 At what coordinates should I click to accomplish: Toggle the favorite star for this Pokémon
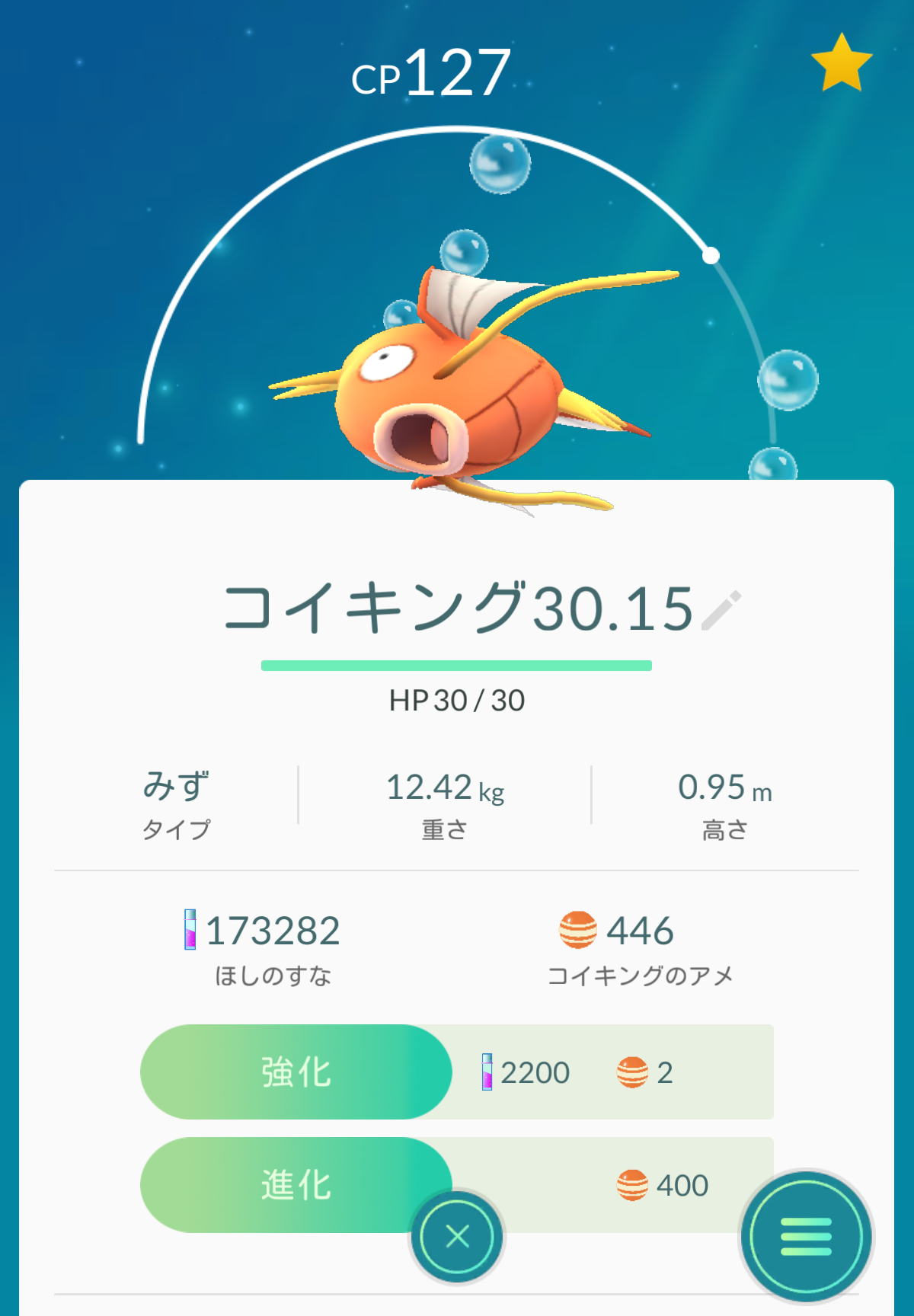click(841, 63)
